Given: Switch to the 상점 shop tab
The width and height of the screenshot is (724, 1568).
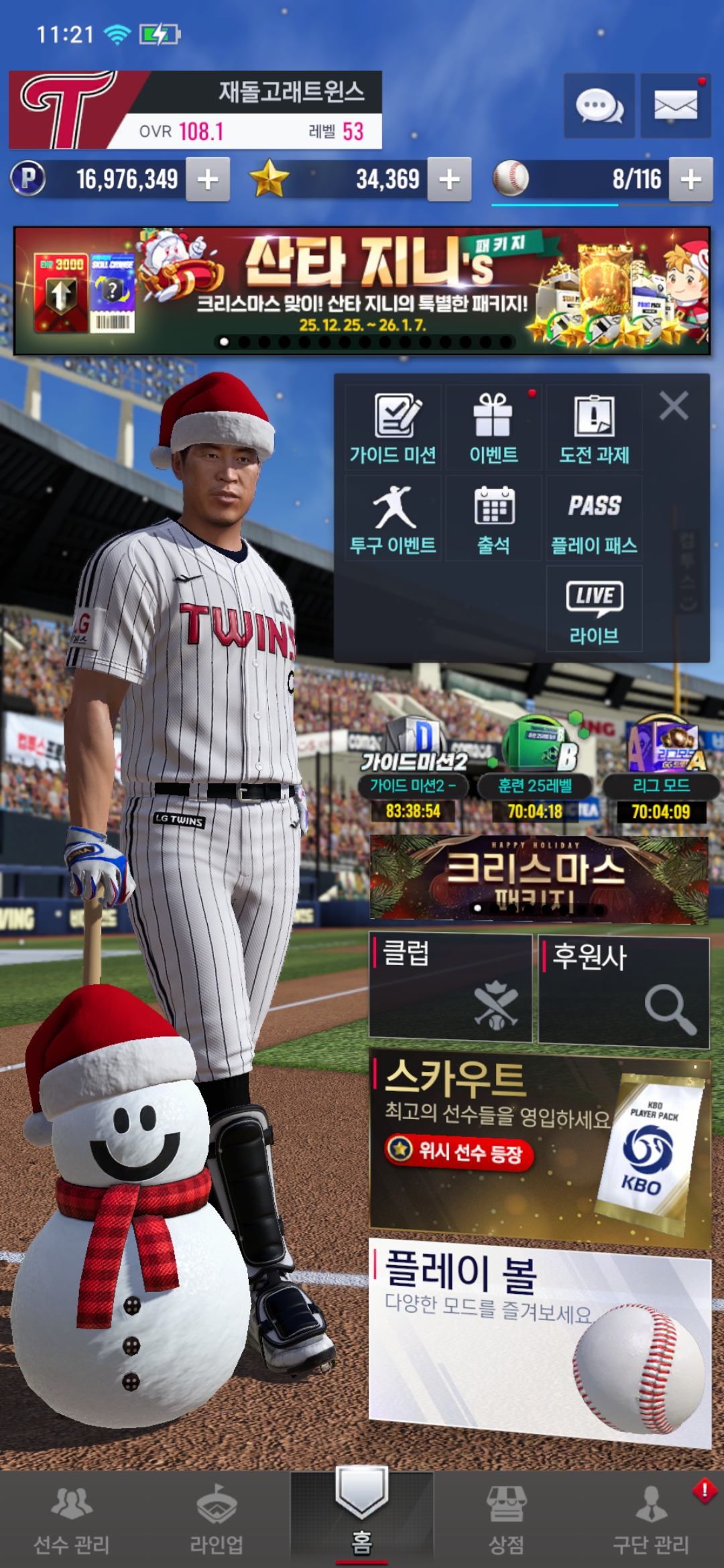Looking at the screenshot, I should pyautogui.click(x=506, y=1520).
